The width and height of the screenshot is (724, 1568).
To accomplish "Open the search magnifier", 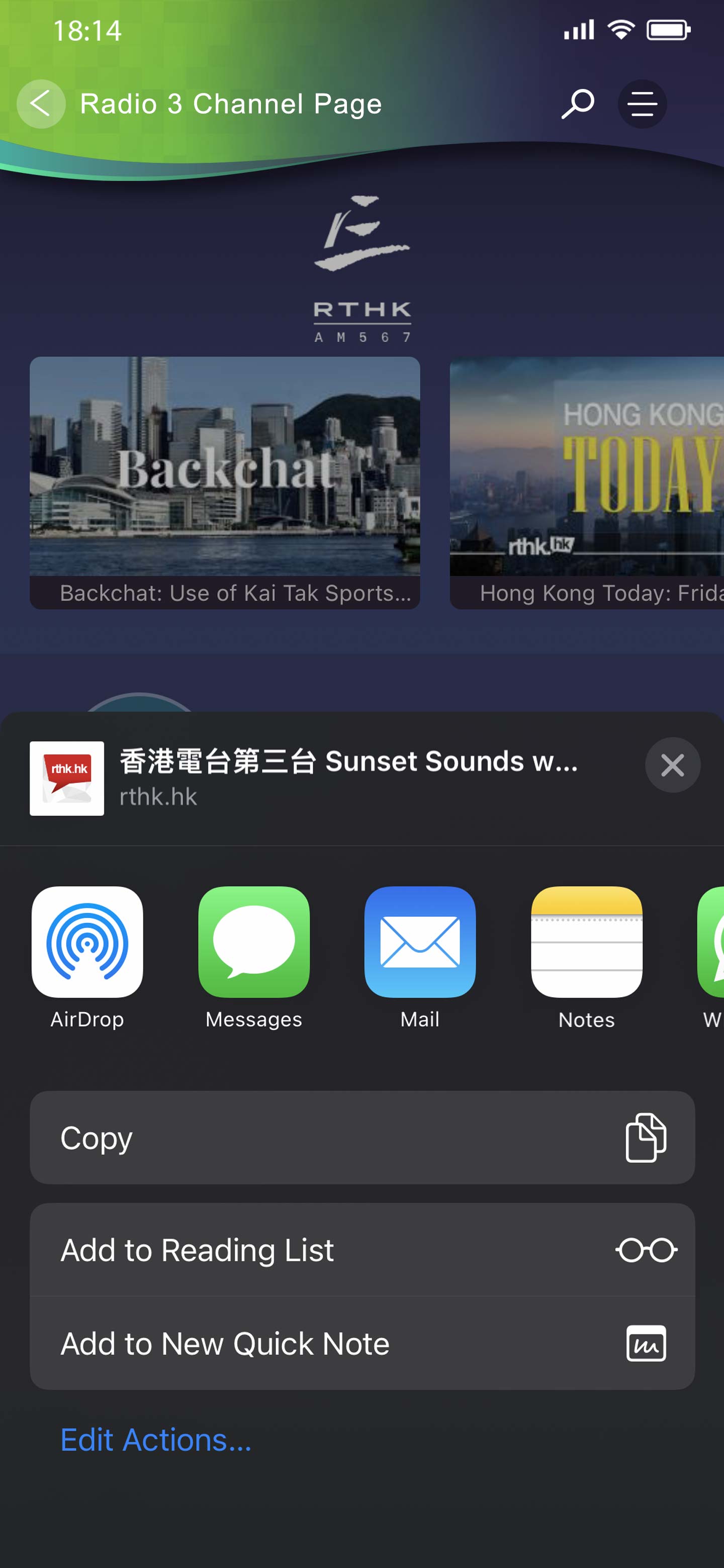I will click(x=577, y=104).
